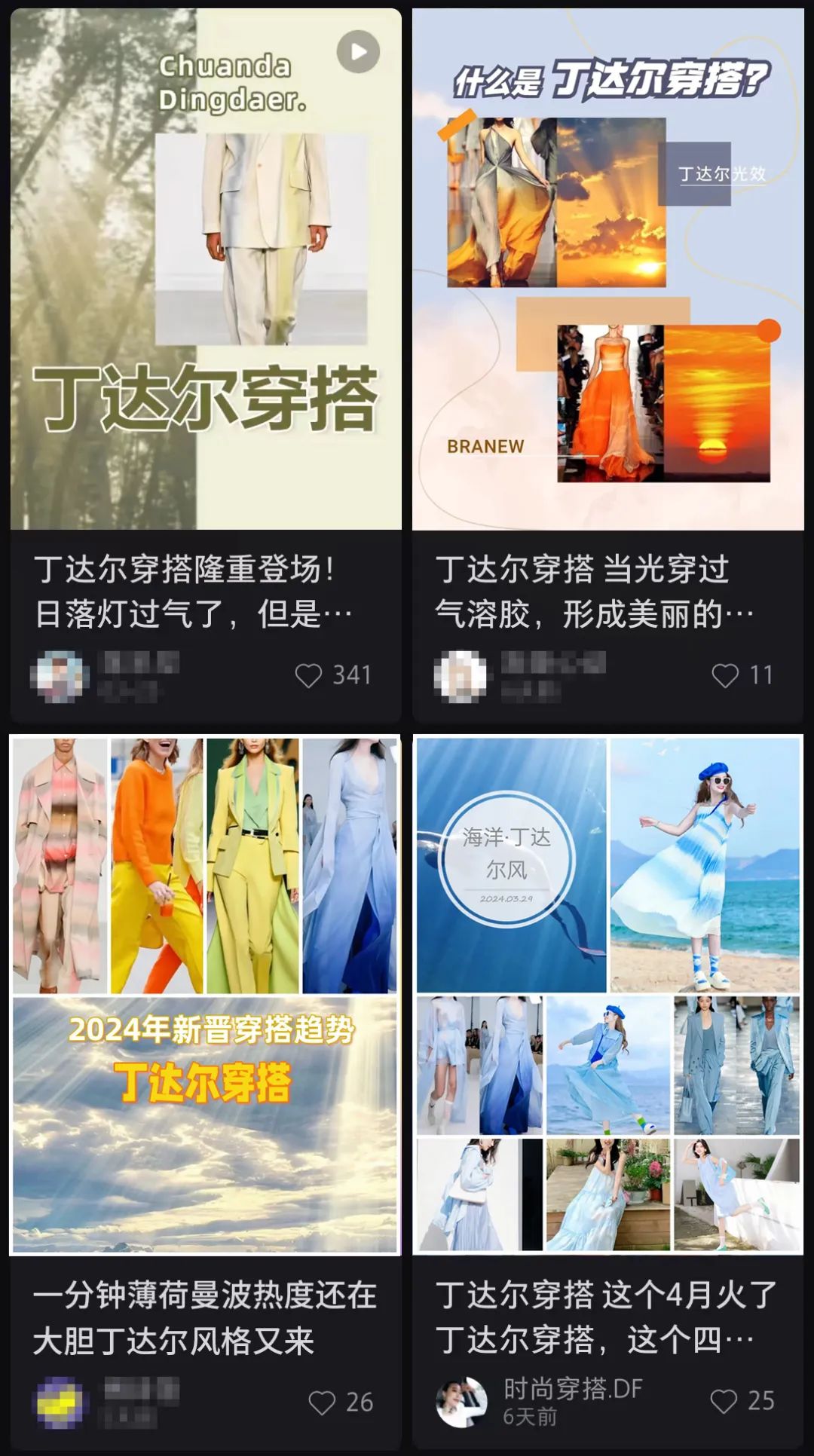Open the 什么是丁达尔穿搭 post
814x1456 pixels.
pos(607,269)
